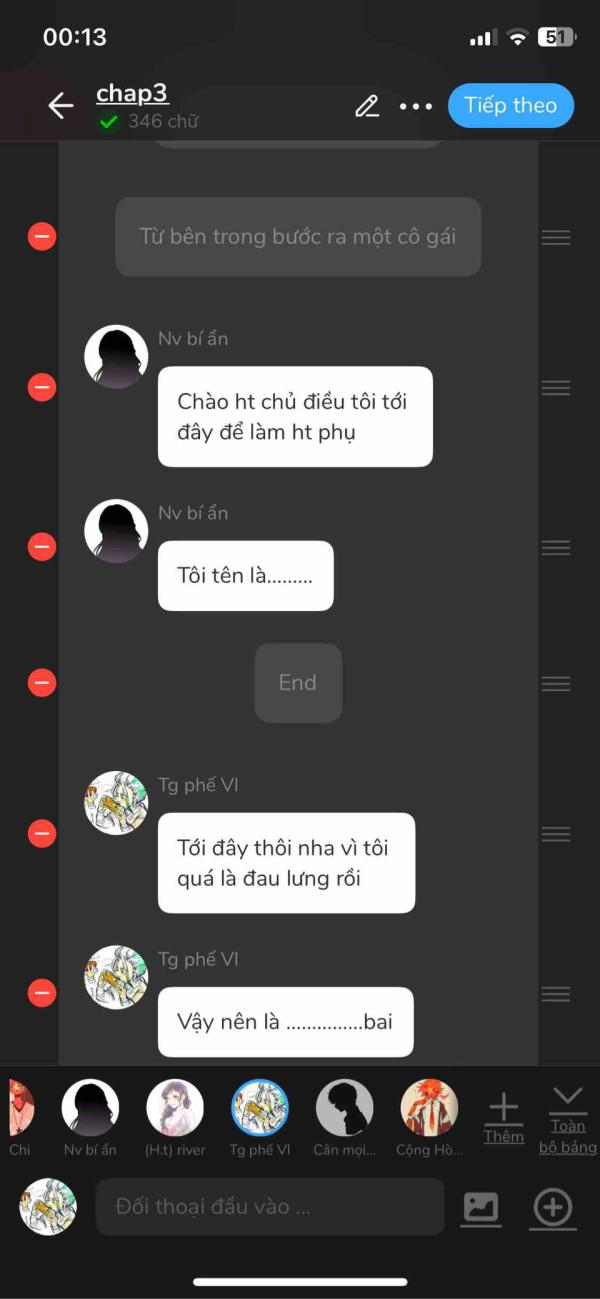Insert an image with the picture icon

(481, 1208)
